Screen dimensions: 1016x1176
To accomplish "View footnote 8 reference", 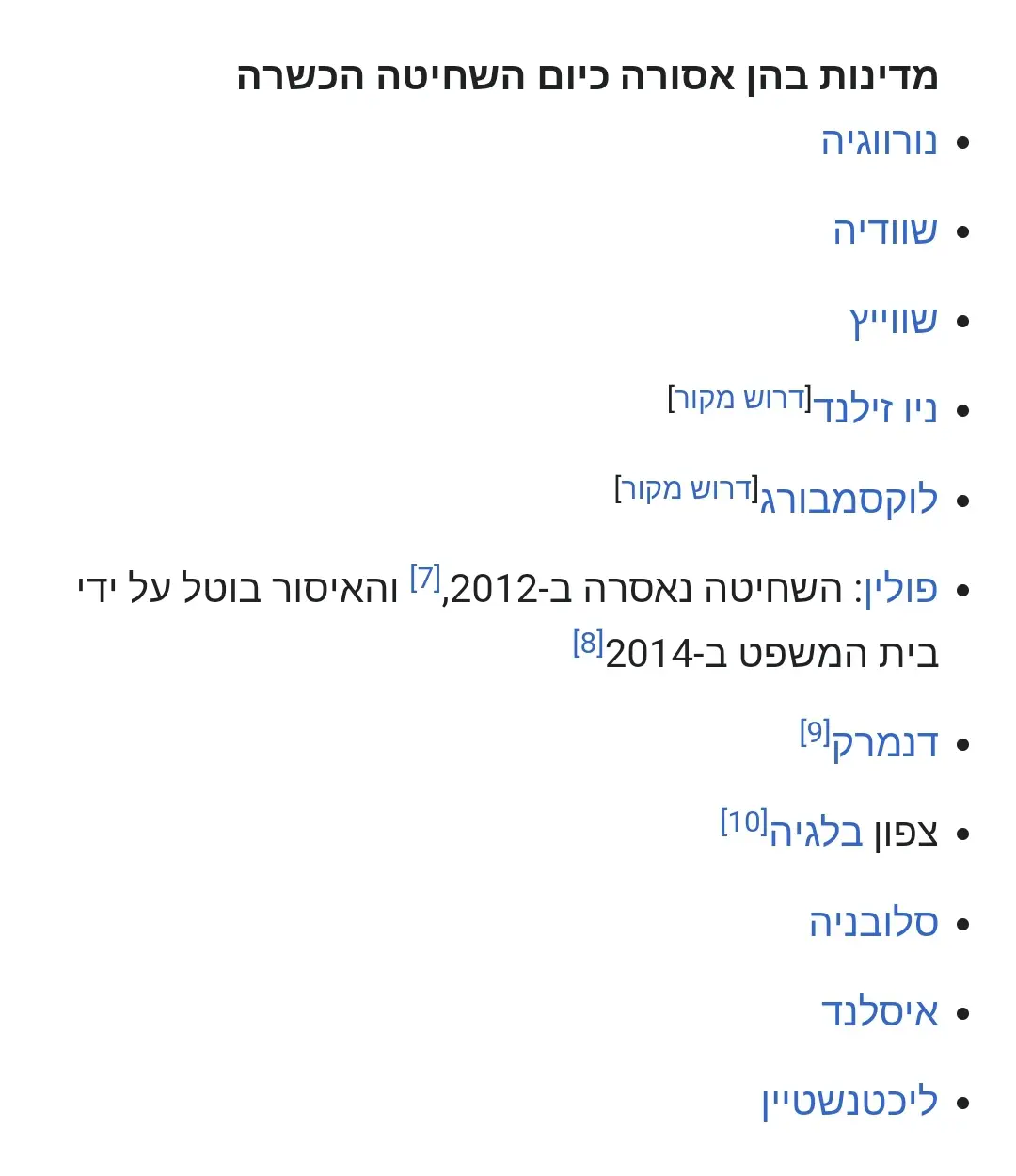I will [x=588, y=644].
